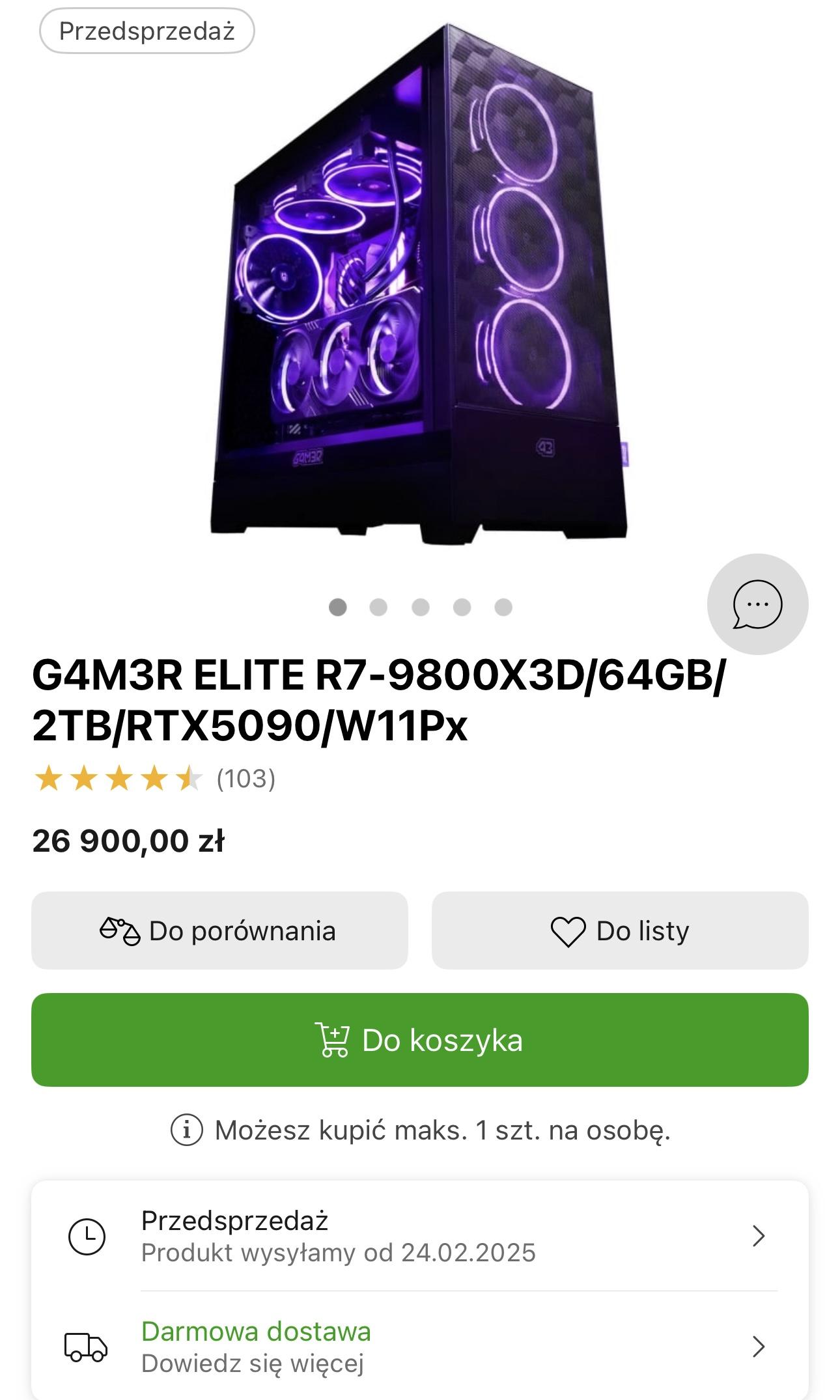Viewport: 840px width, 1400px height.
Task: Enlarge the G4M3R ELITE product photo
Action: tap(419, 287)
